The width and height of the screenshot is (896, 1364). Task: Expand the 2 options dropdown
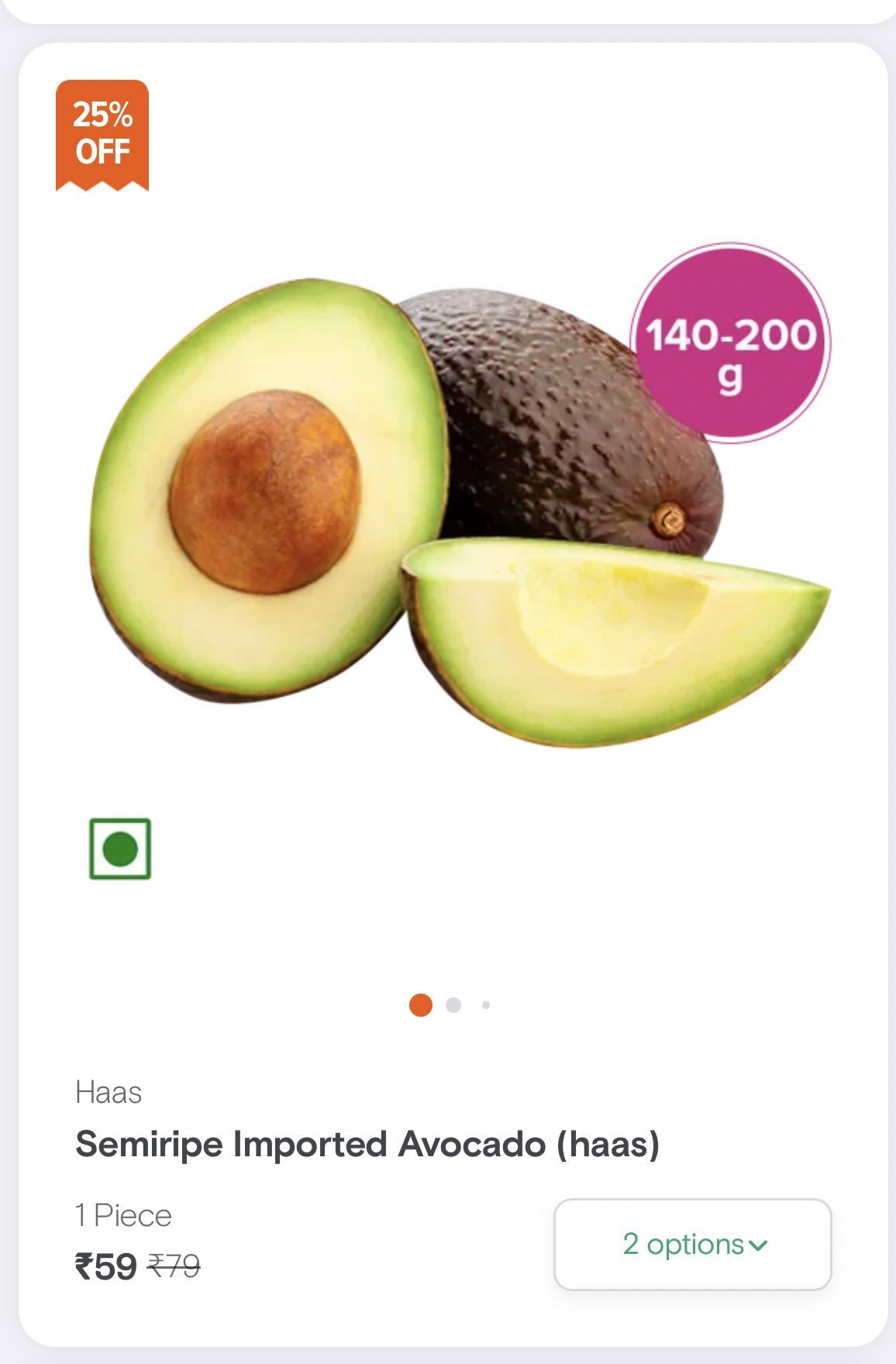[x=692, y=1244]
